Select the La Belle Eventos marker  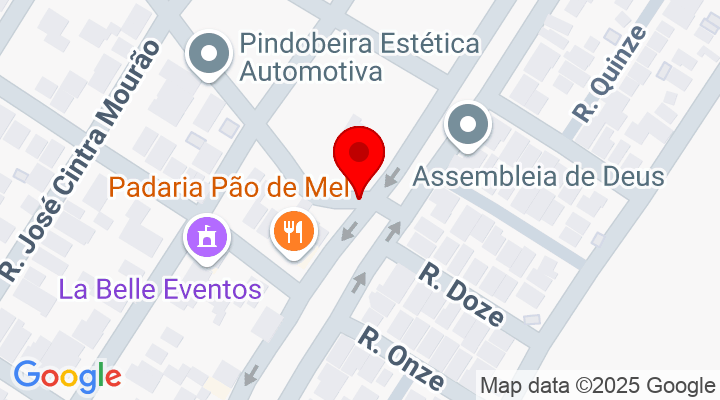[208, 238]
